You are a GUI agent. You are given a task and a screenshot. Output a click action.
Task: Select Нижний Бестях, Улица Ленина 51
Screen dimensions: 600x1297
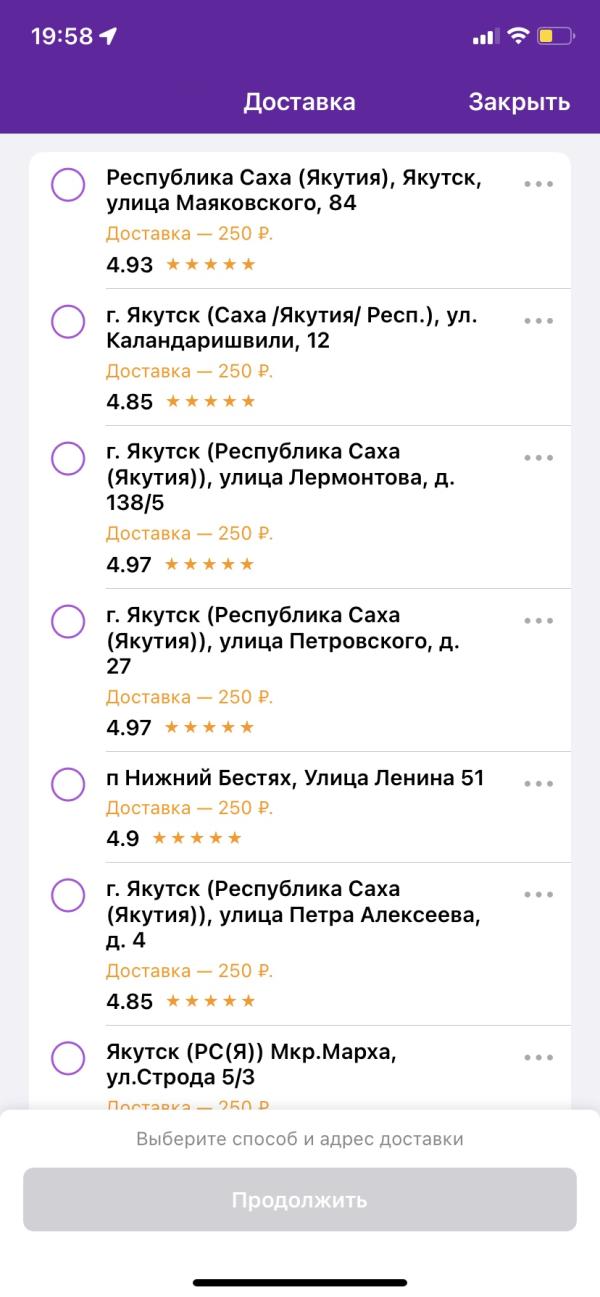coord(68,784)
